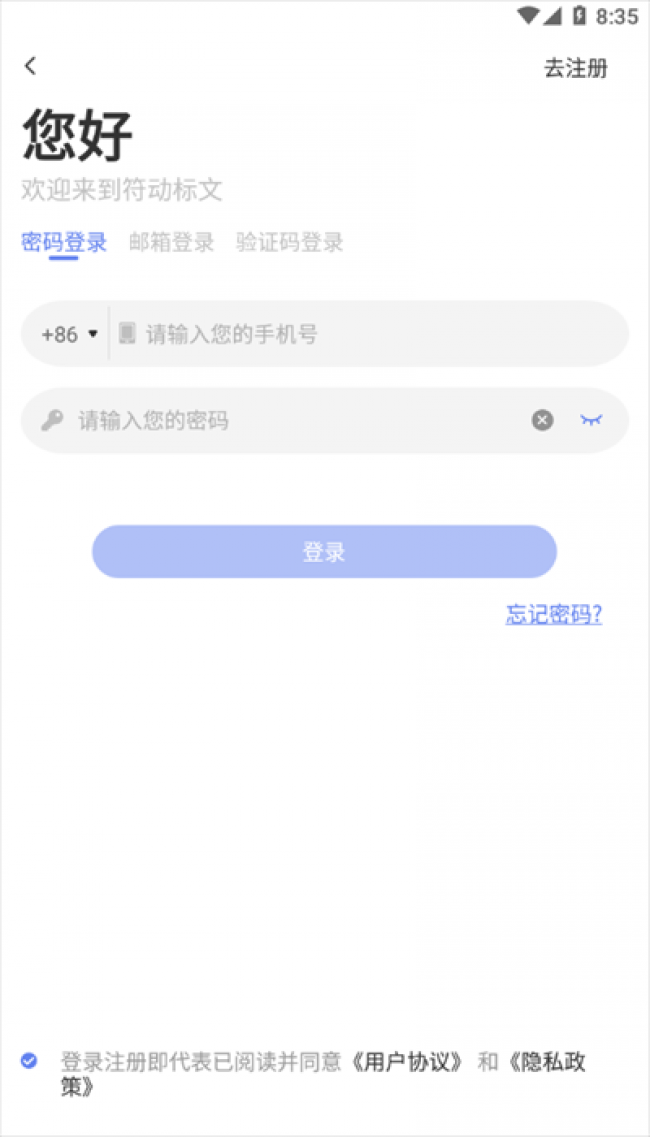The image size is (650, 1137).
Task: Open the +86 country code dropdown
Action: [x=69, y=334]
